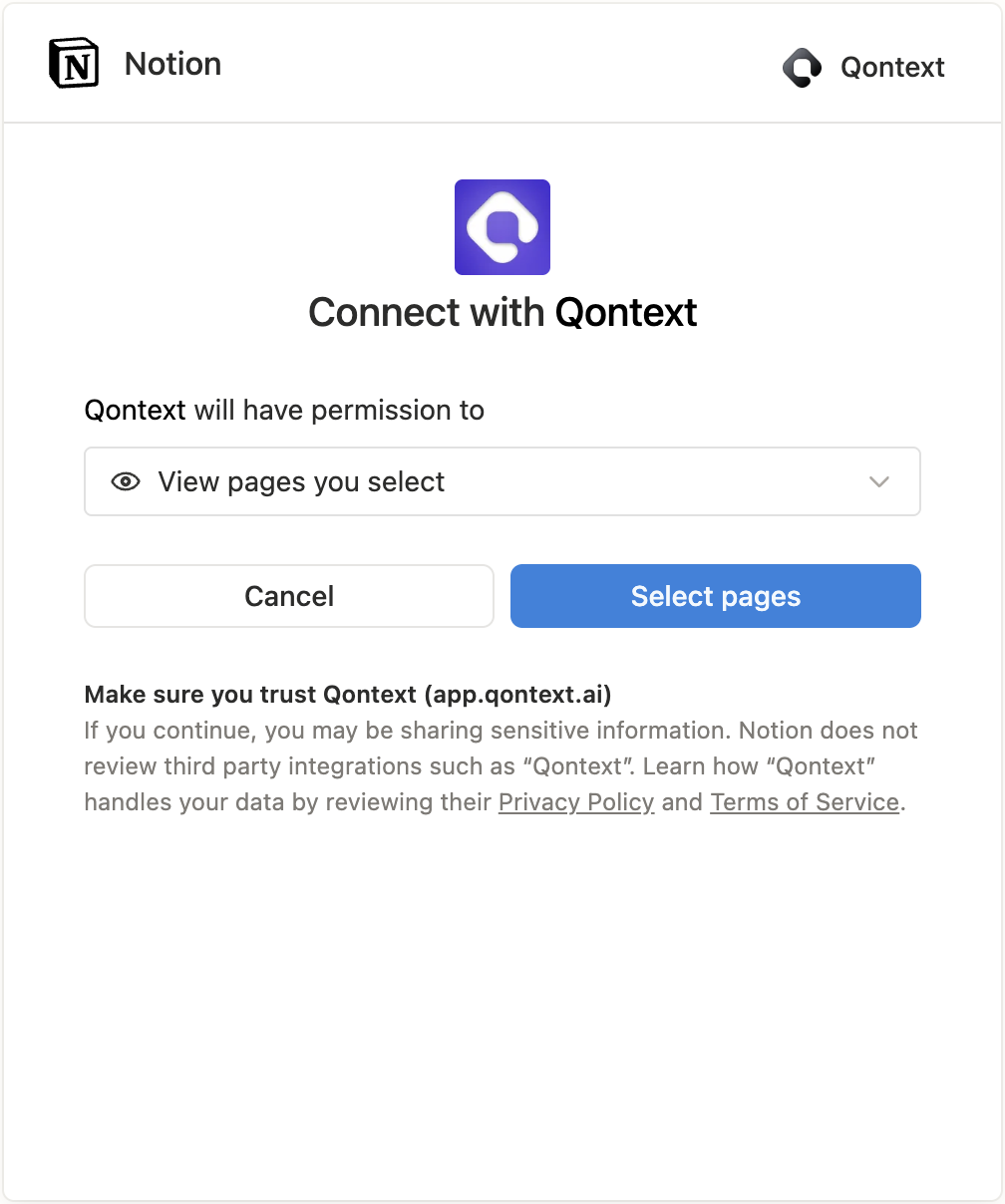The height and width of the screenshot is (1204, 1005).
Task: Click the small circular Qontext mark top right
Action: pos(802,67)
